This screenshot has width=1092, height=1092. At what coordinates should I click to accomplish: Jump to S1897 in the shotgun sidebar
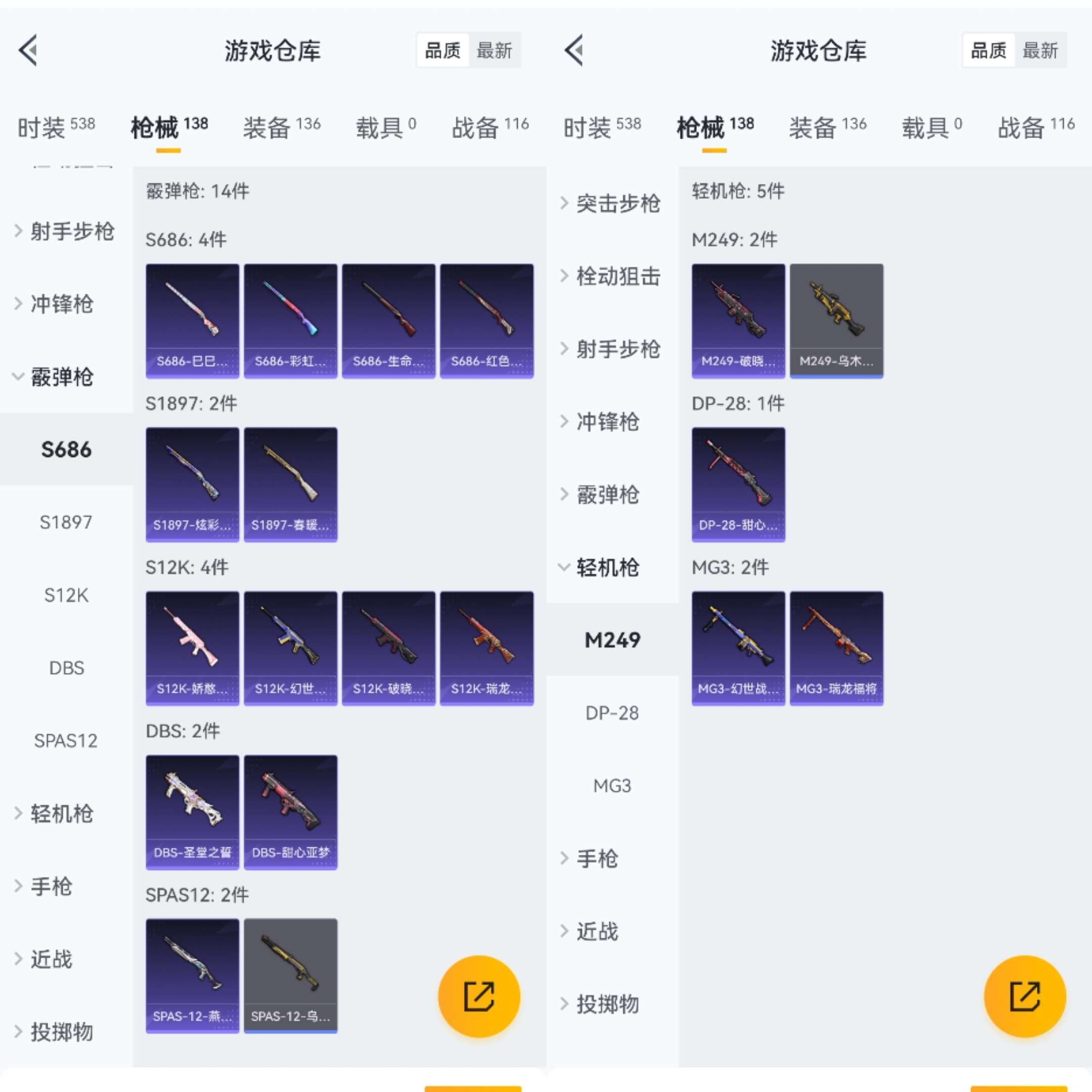pos(66,522)
